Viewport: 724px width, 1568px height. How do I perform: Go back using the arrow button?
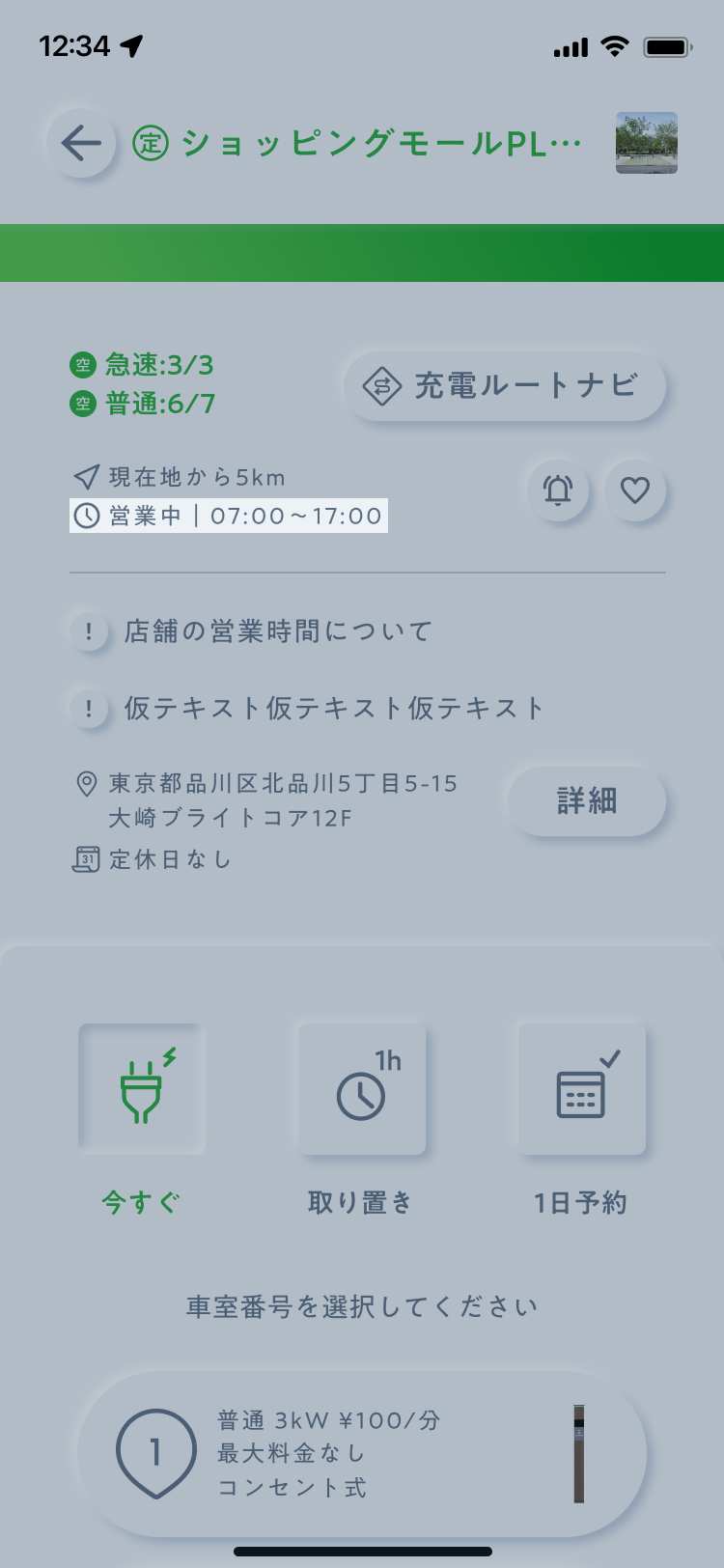[82, 144]
